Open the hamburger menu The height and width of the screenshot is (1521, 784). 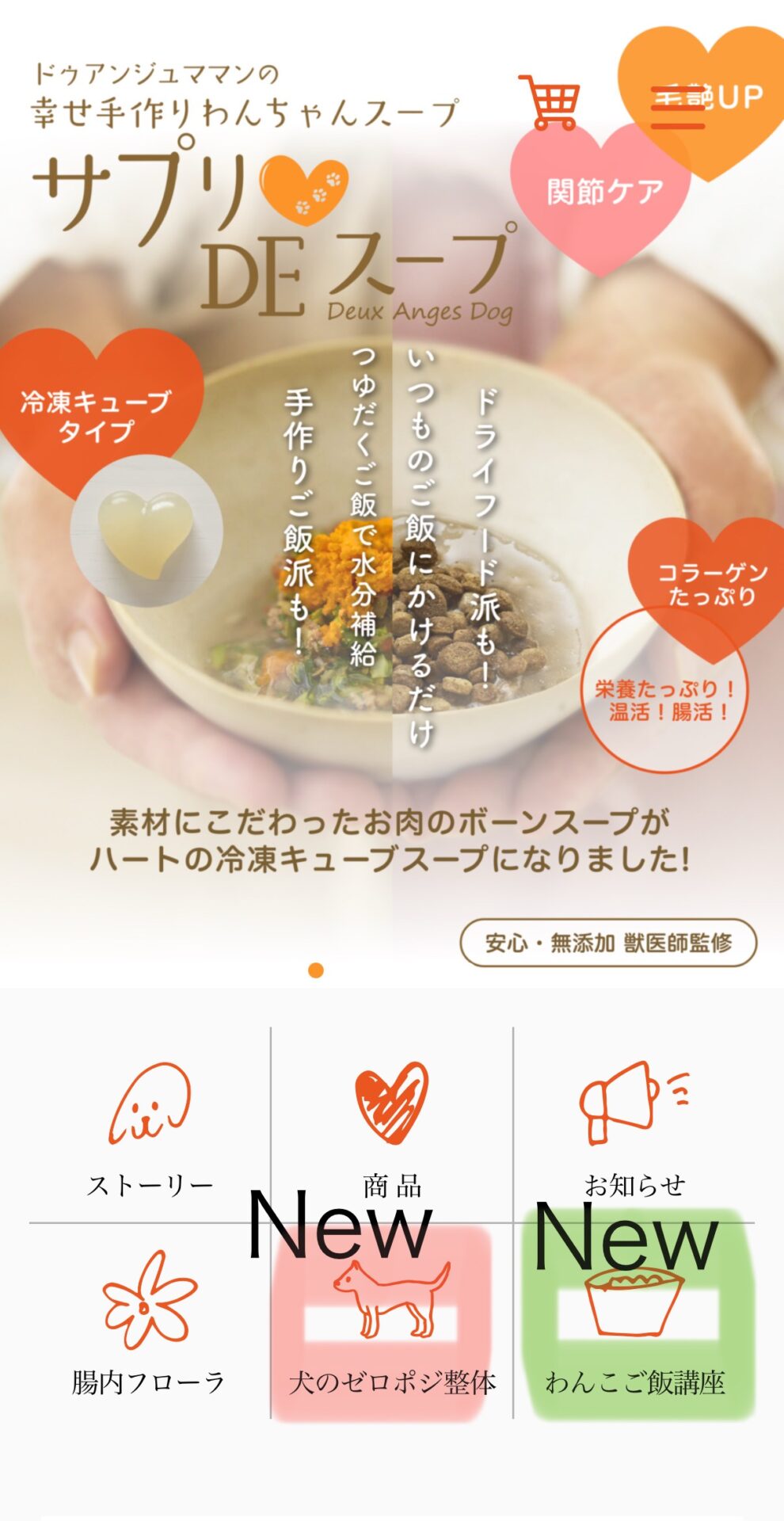tap(678, 109)
